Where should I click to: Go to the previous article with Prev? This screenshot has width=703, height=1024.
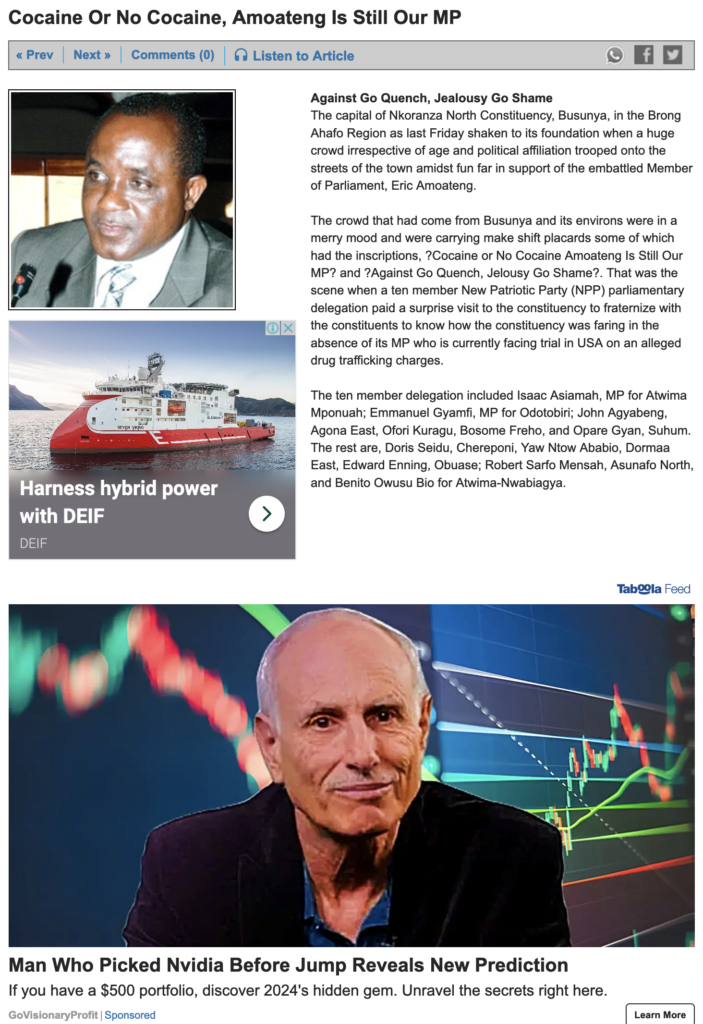[x=35, y=55]
